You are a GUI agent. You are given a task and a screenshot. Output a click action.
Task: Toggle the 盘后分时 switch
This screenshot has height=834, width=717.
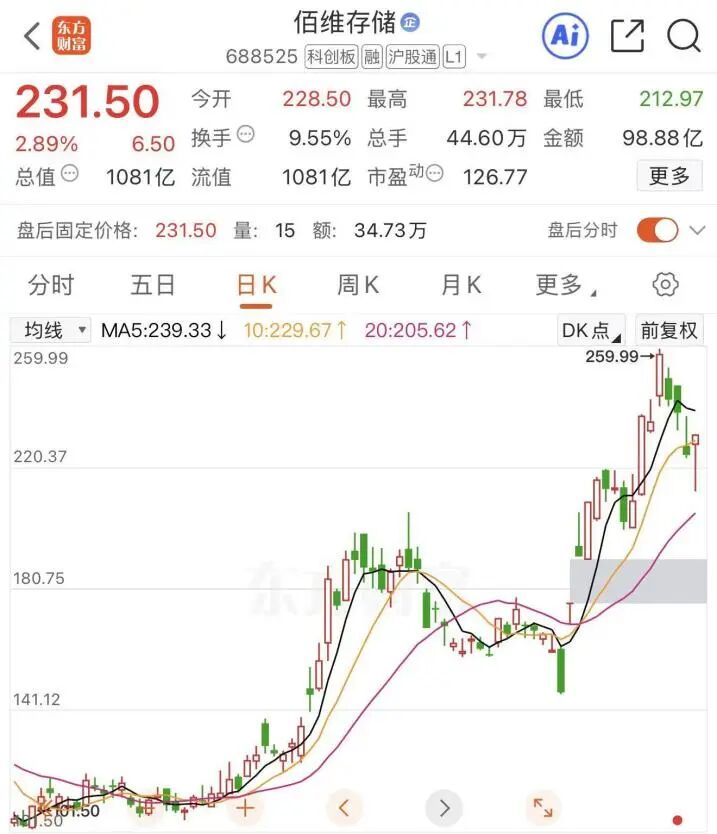tap(657, 230)
